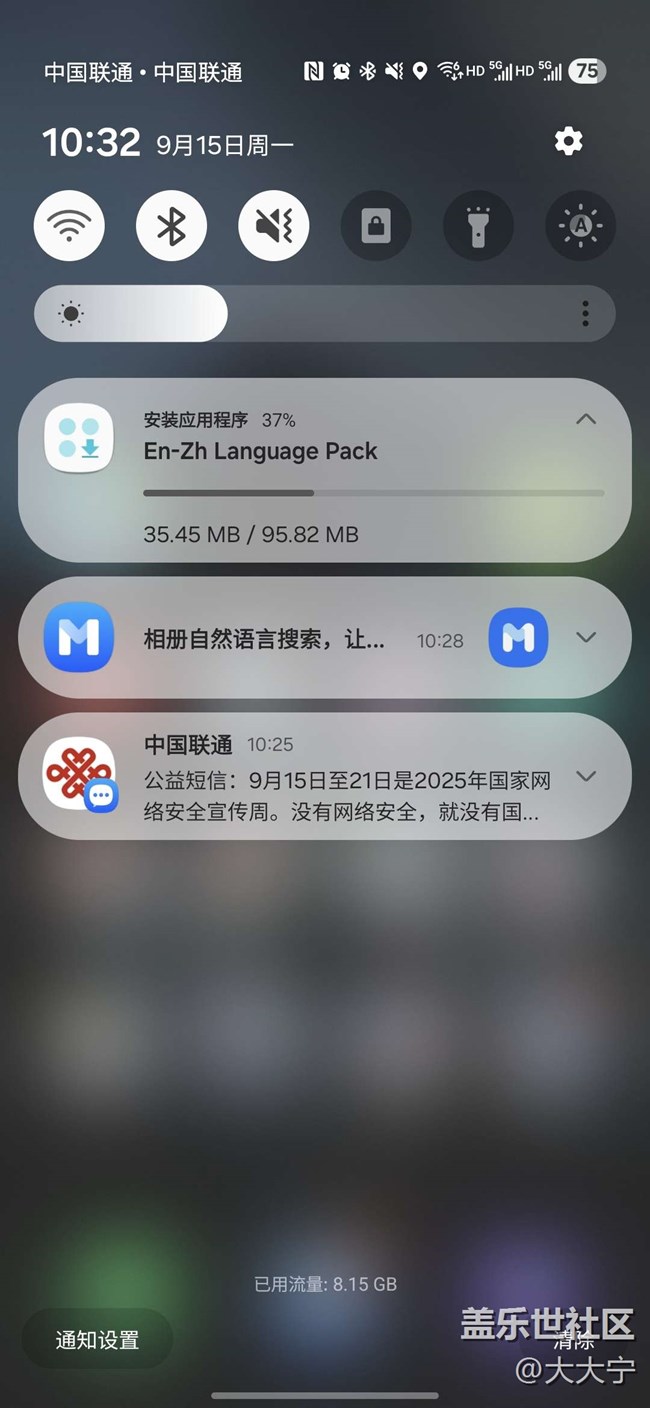Enable adaptive brightness toggle

(x=580, y=226)
